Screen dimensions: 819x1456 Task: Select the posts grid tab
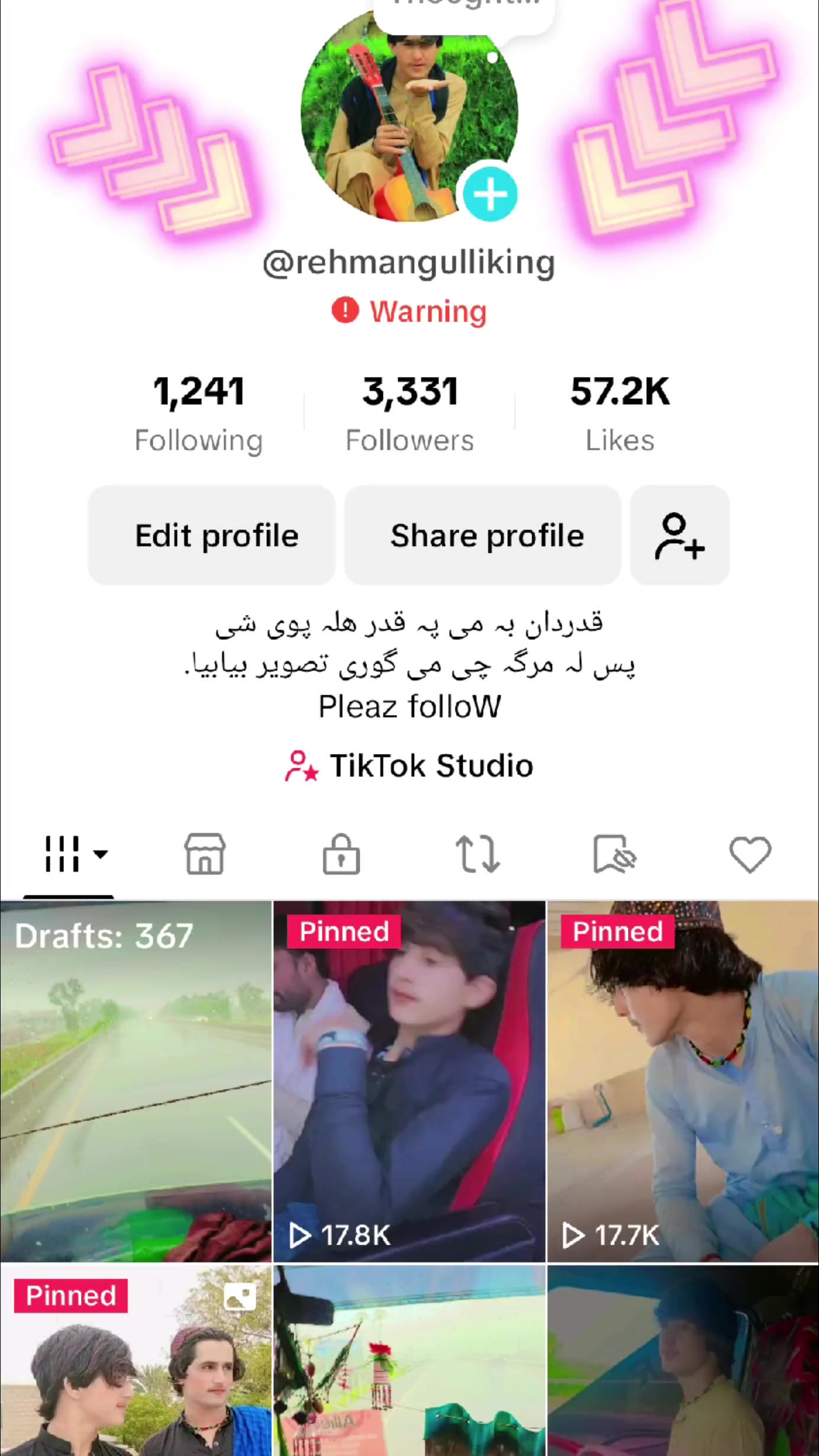(69, 854)
